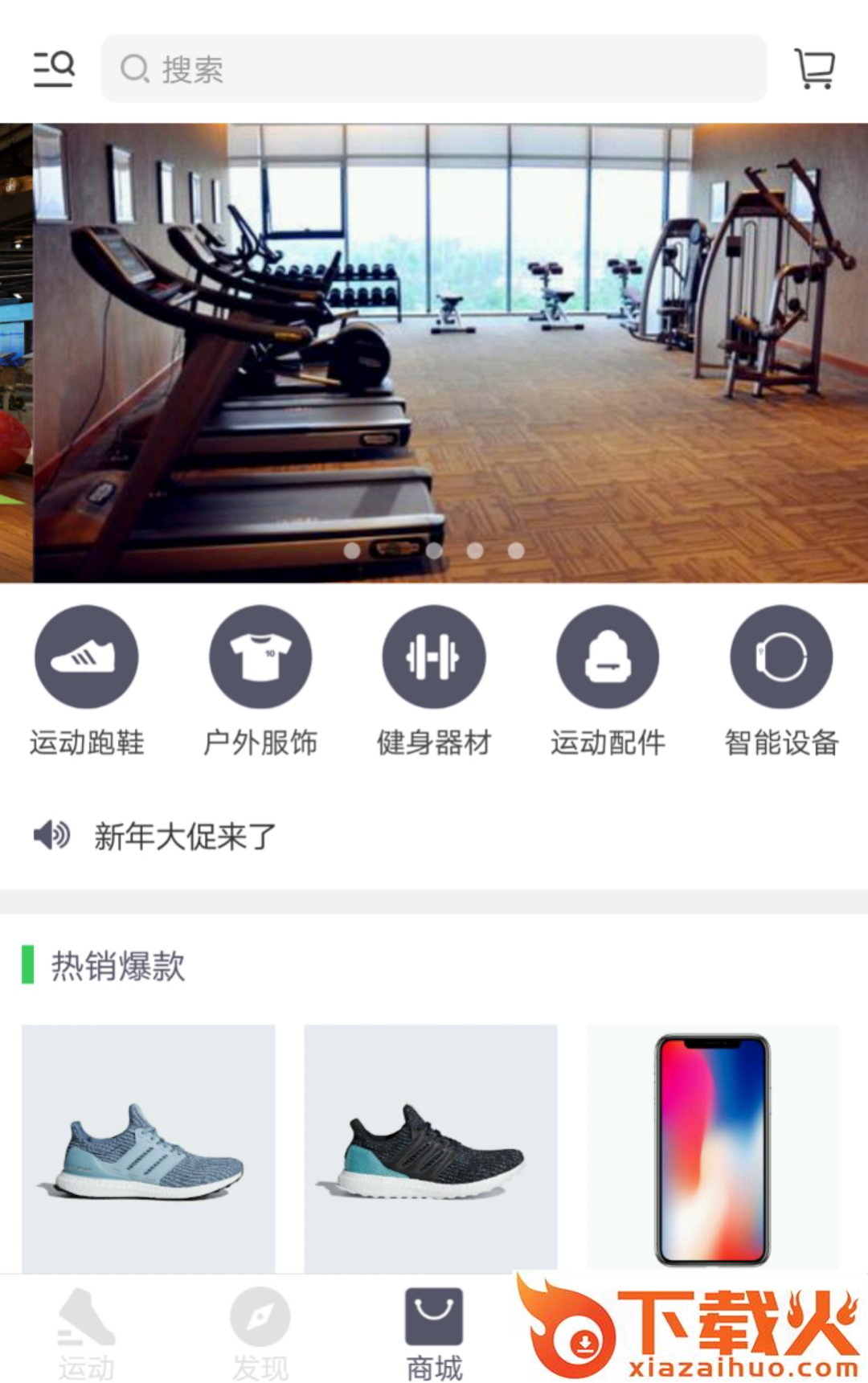Open the category search menu icon
Screen dimensions: 868x1383
point(54,69)
